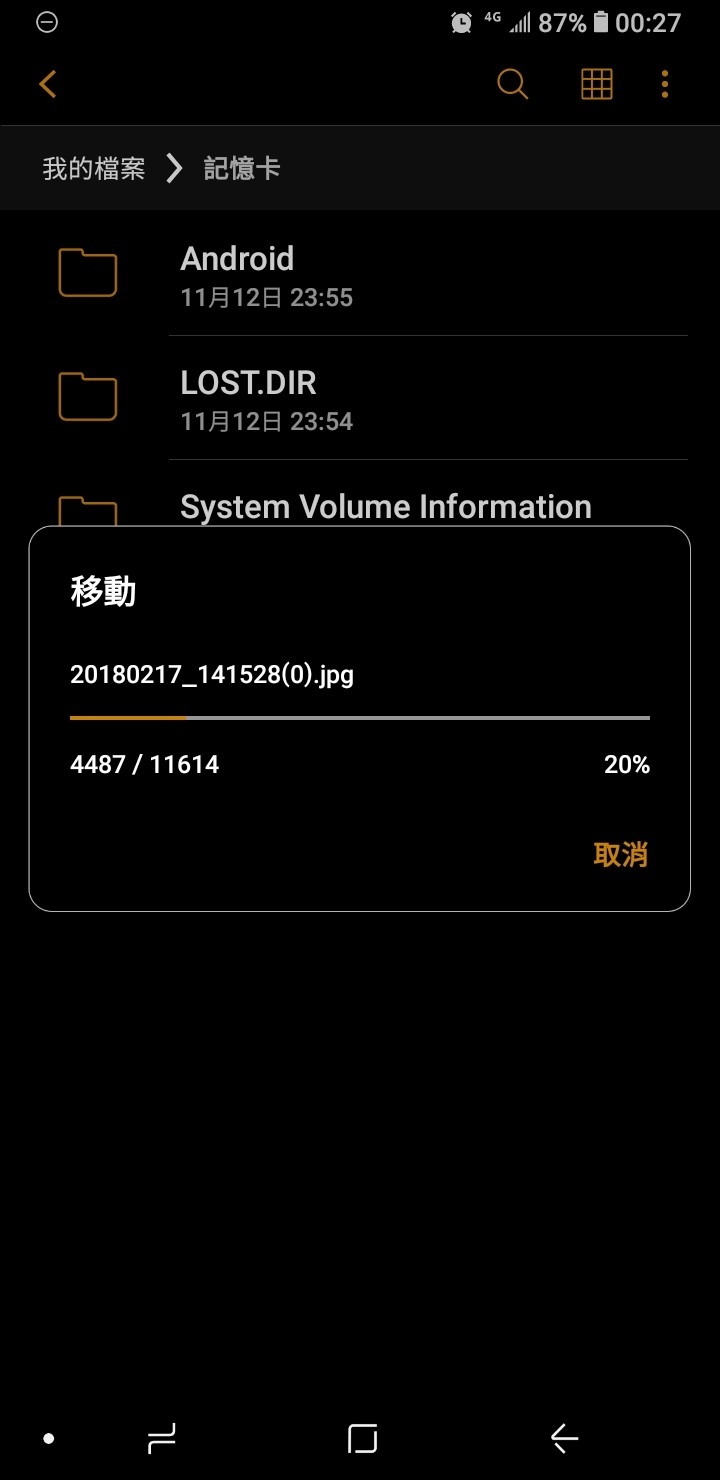This screenshot has width=720, height=1480.
Task: Tap the system recent apps button
Action: click(162, 1439)
